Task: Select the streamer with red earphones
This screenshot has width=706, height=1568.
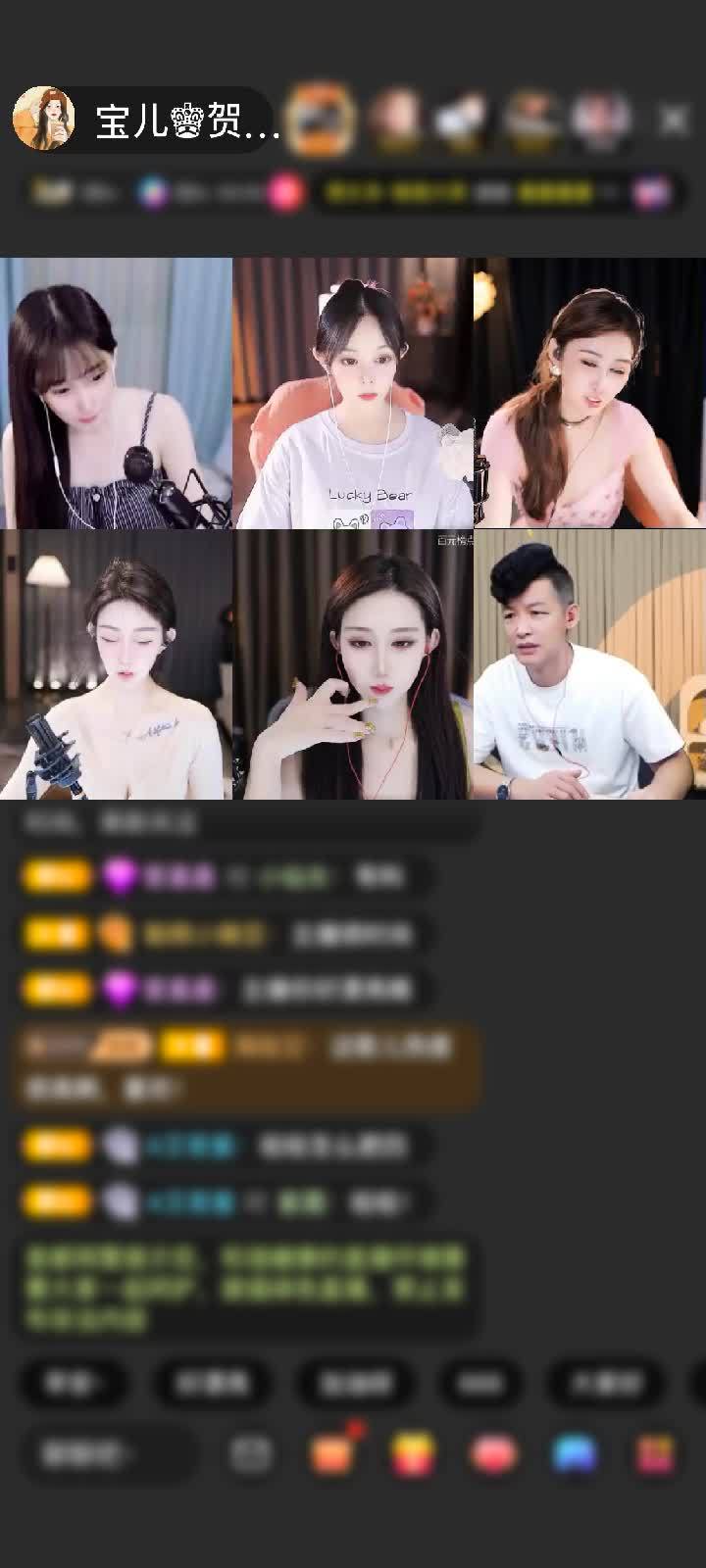Action: pyautogui.click(x=353, y=664)
